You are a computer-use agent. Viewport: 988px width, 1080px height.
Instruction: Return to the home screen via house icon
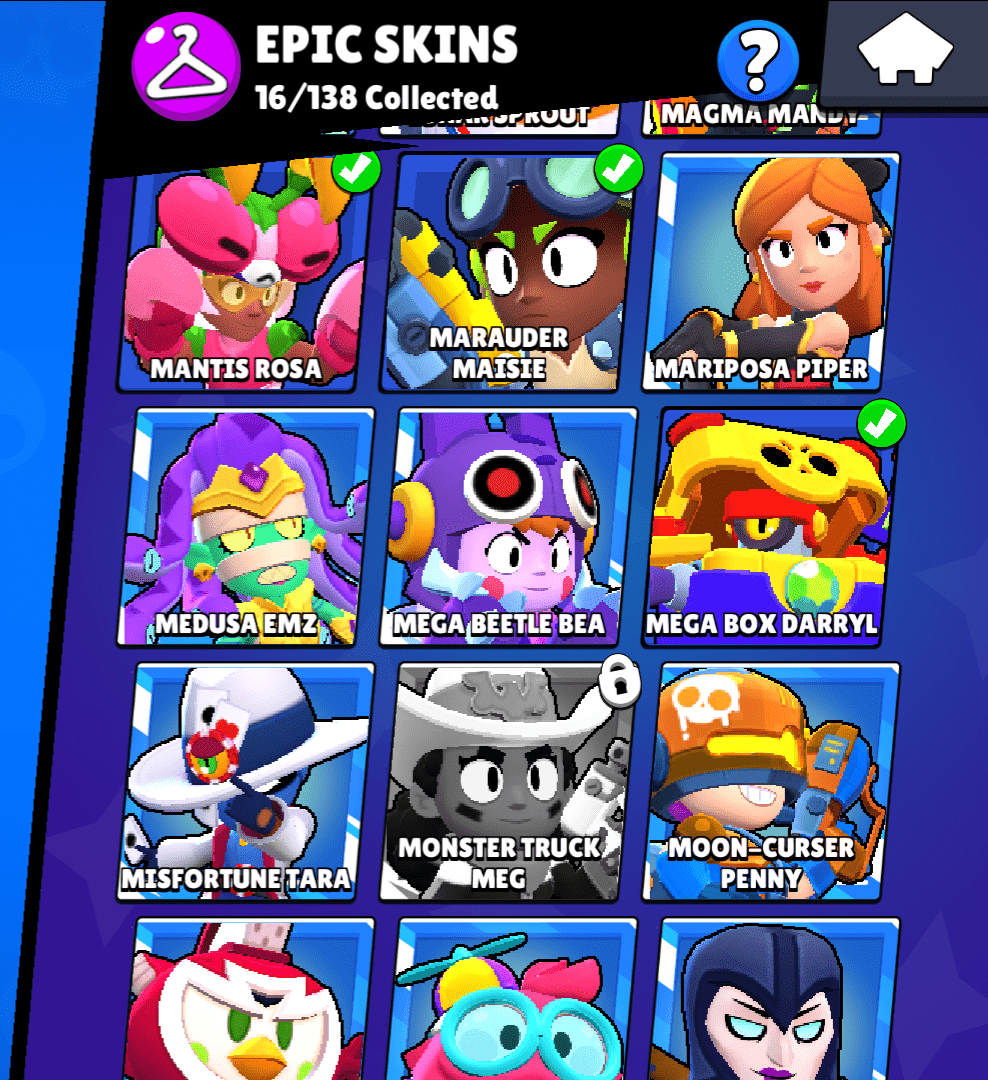click(905, 51)
